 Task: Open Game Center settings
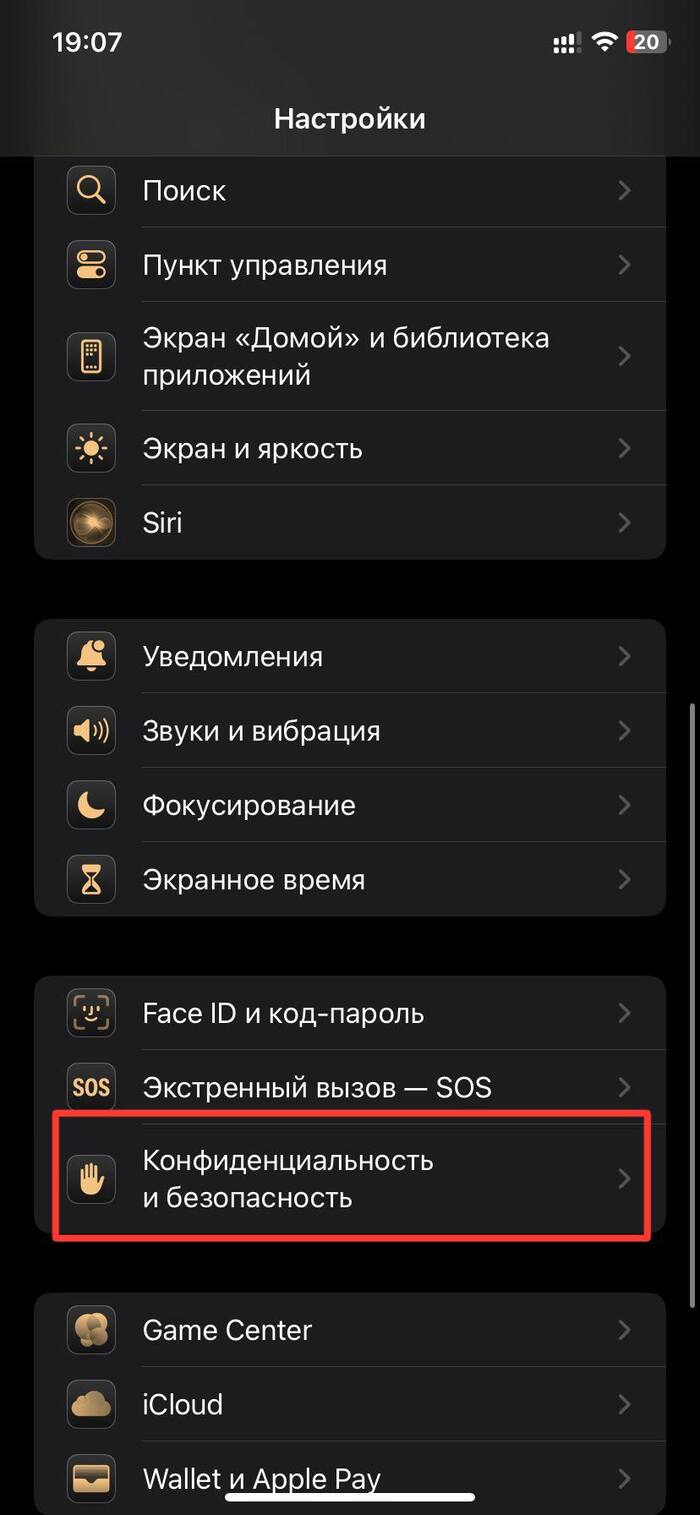350,1330
